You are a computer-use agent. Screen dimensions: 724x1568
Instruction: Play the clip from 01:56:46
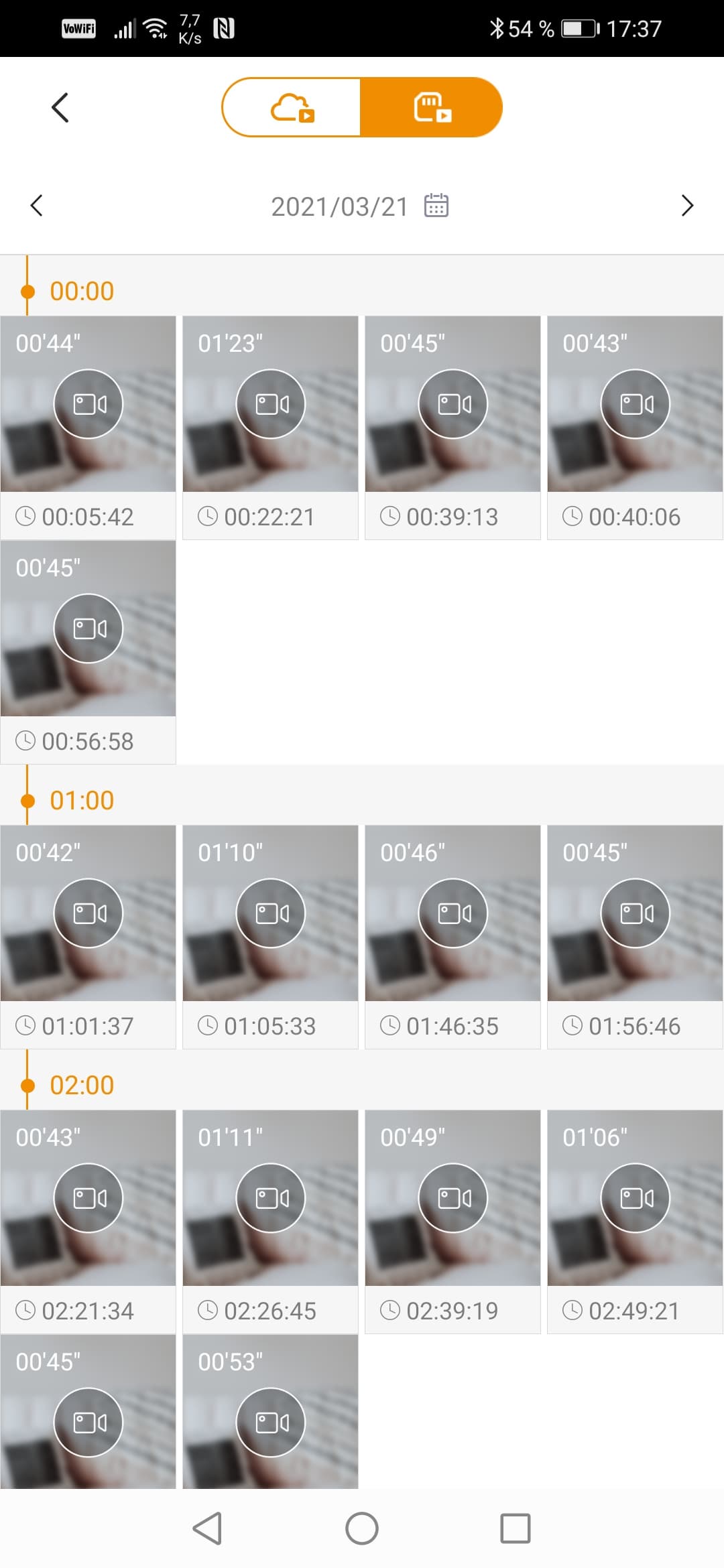click(x=636, y=914)
